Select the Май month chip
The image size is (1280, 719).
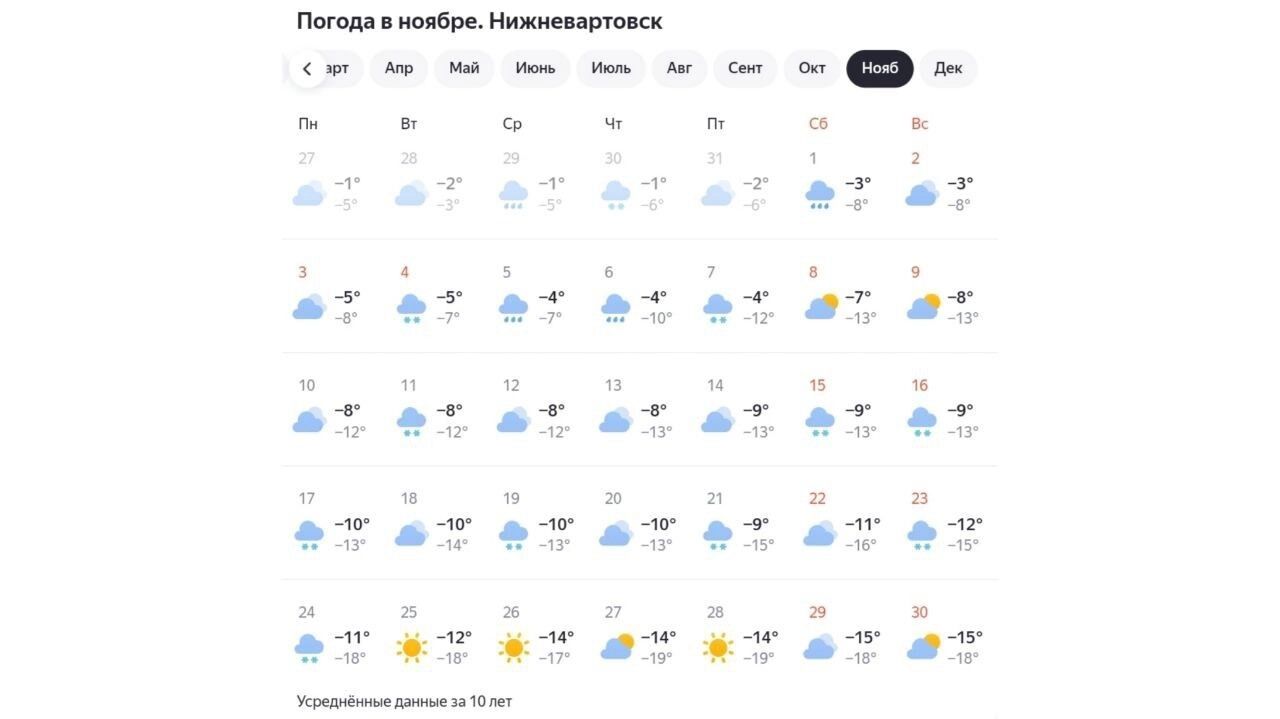tap(464, 69)
